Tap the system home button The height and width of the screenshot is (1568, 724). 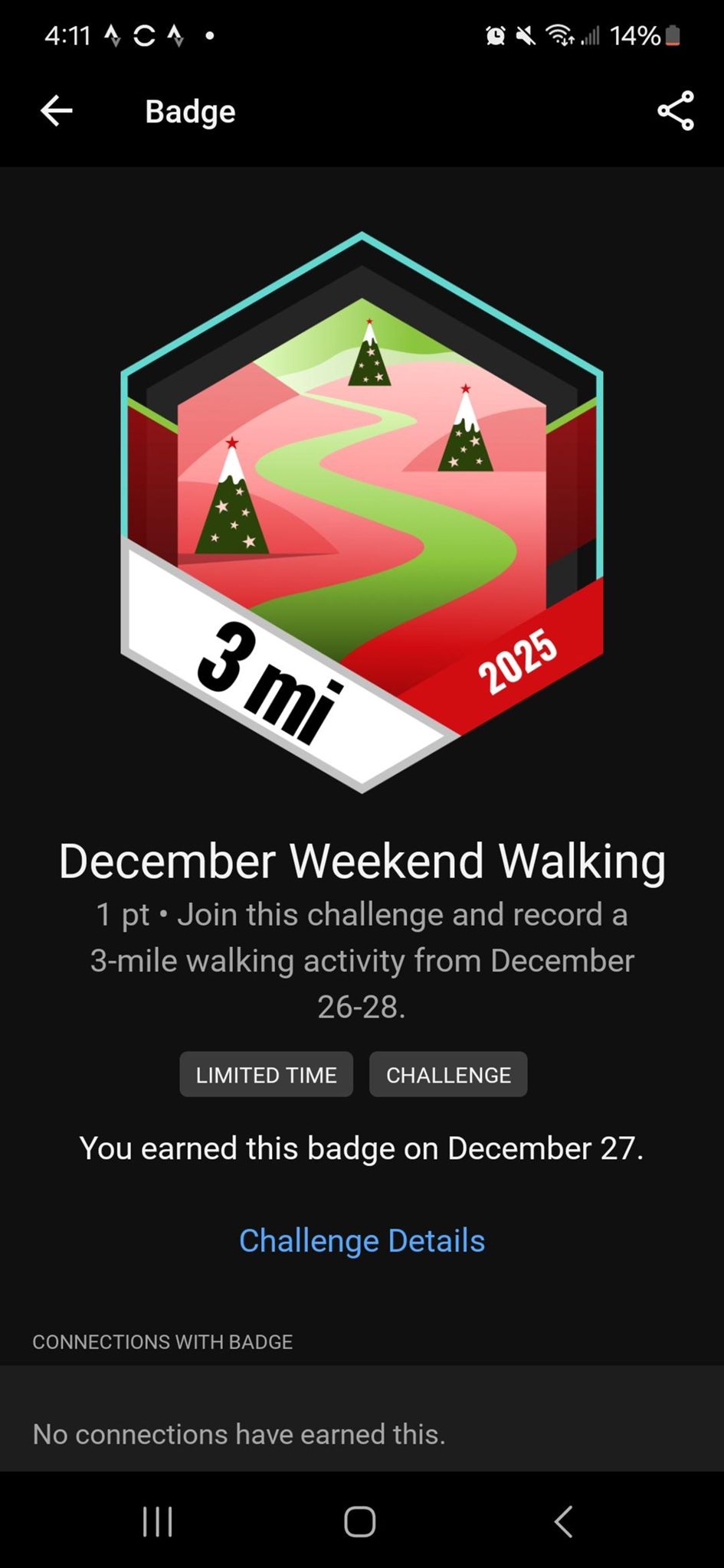click(x=360, y=1521)
